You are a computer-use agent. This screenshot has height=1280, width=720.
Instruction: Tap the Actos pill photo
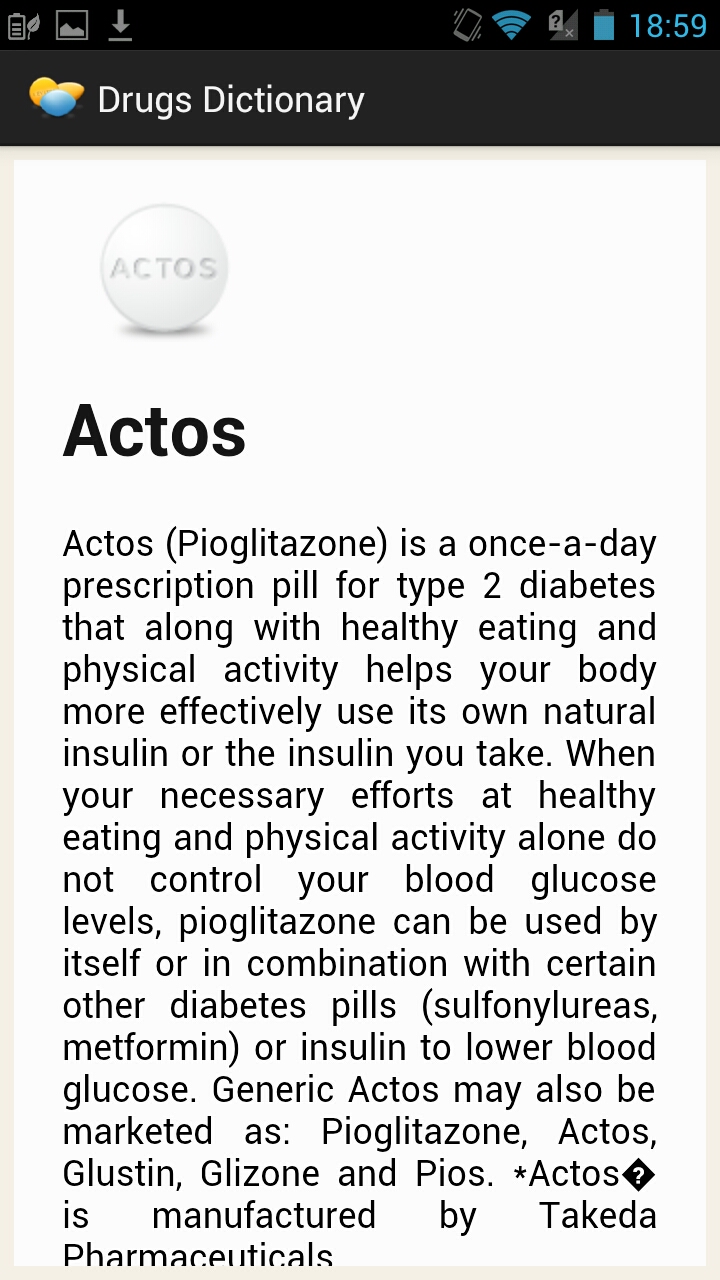(x=164, y=268)
